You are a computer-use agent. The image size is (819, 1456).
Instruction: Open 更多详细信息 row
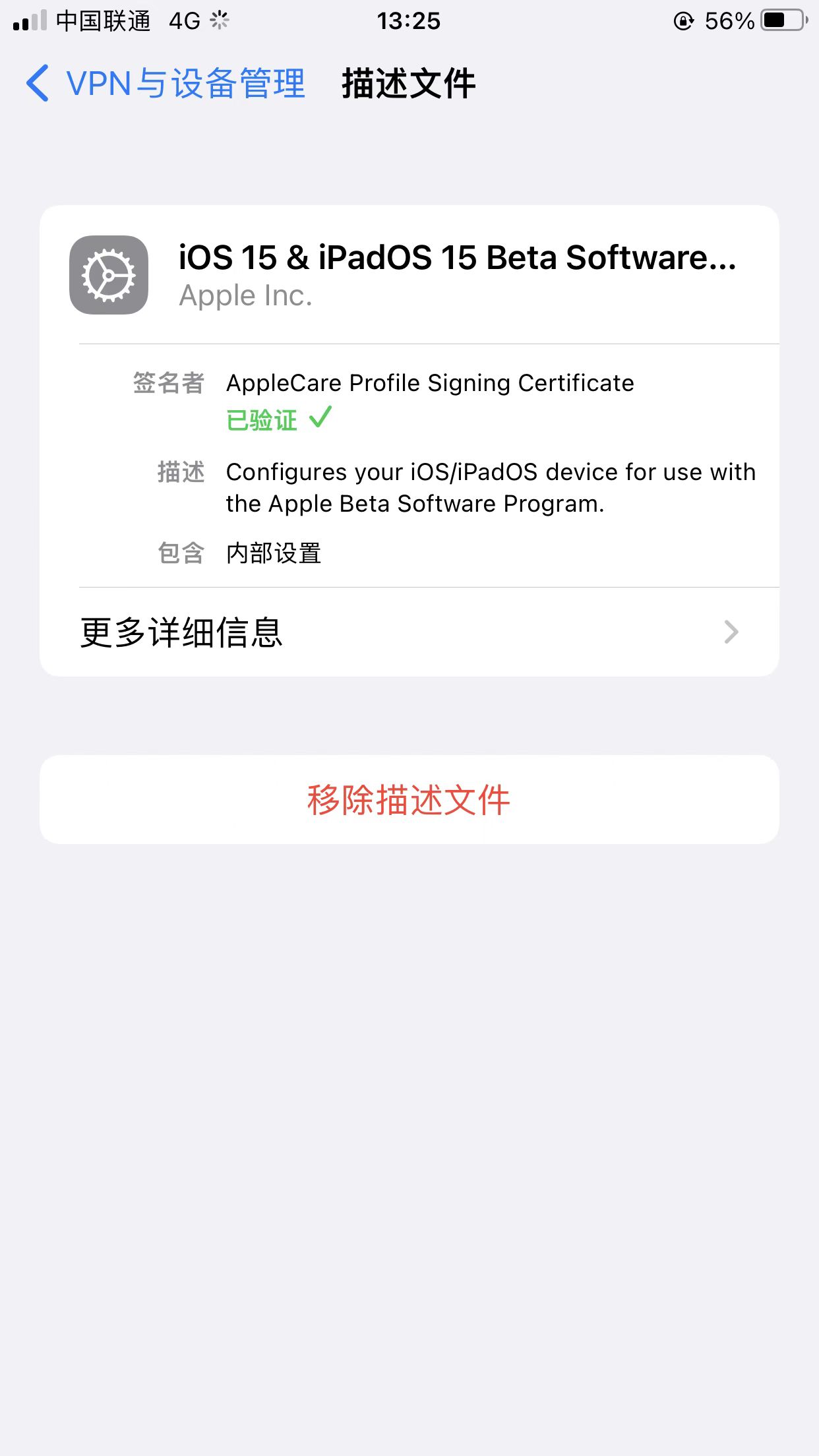click(409, 632)
